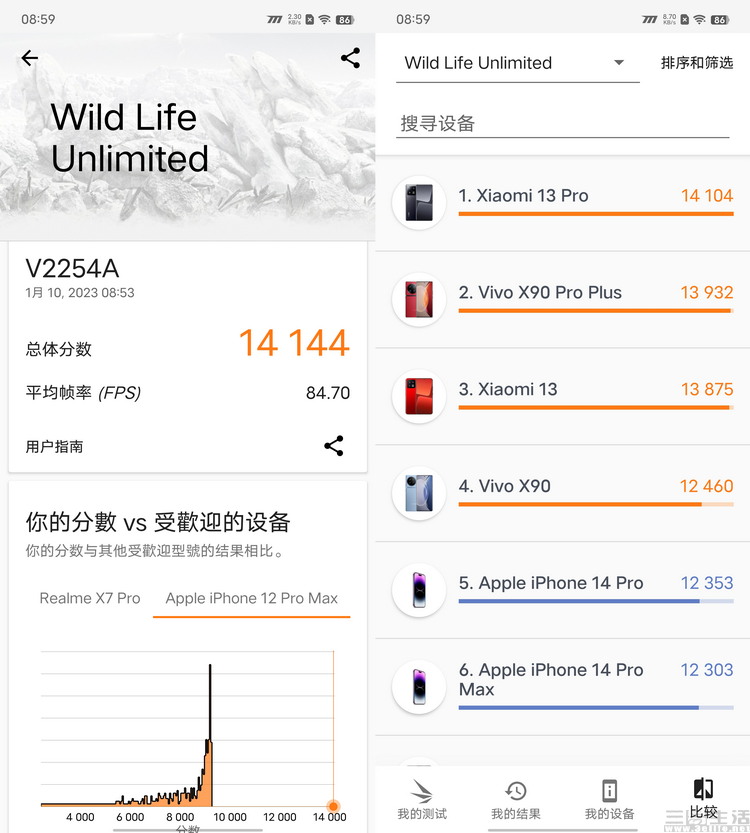Go to the 我的结果 tab

(516, 800)
